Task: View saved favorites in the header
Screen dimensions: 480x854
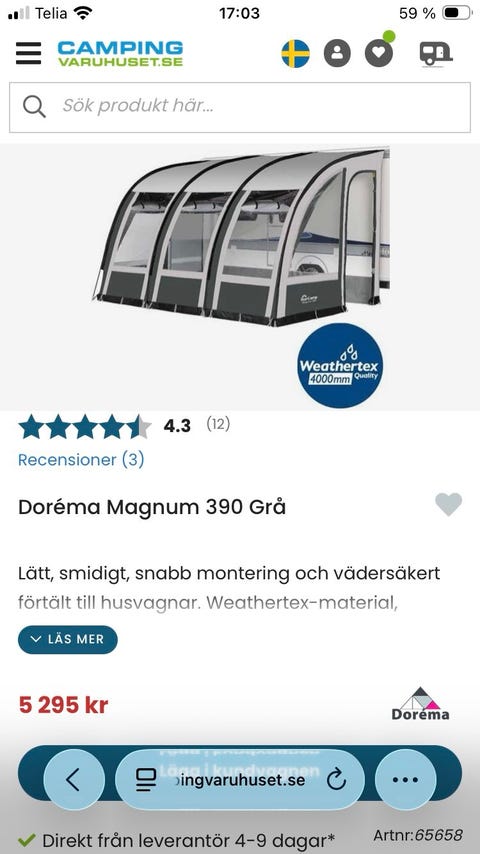Action: coord(379,53)
